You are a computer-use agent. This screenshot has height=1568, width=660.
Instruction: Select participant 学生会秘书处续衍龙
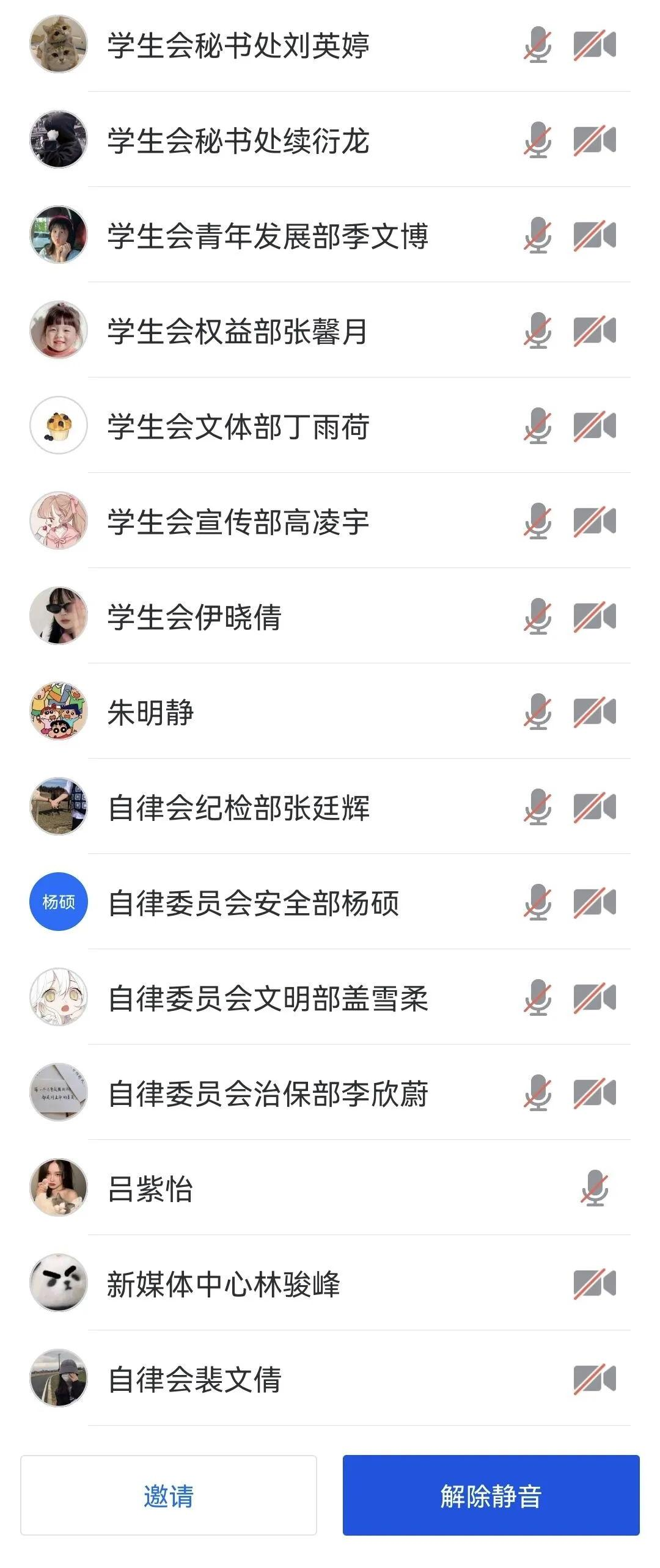click(x=238, y=141)
